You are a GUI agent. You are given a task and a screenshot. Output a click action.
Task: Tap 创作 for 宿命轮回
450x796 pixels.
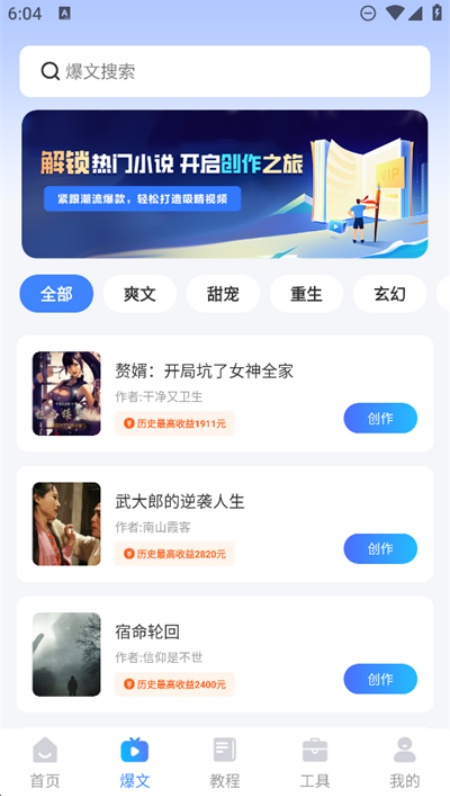(x=380, y=679)
